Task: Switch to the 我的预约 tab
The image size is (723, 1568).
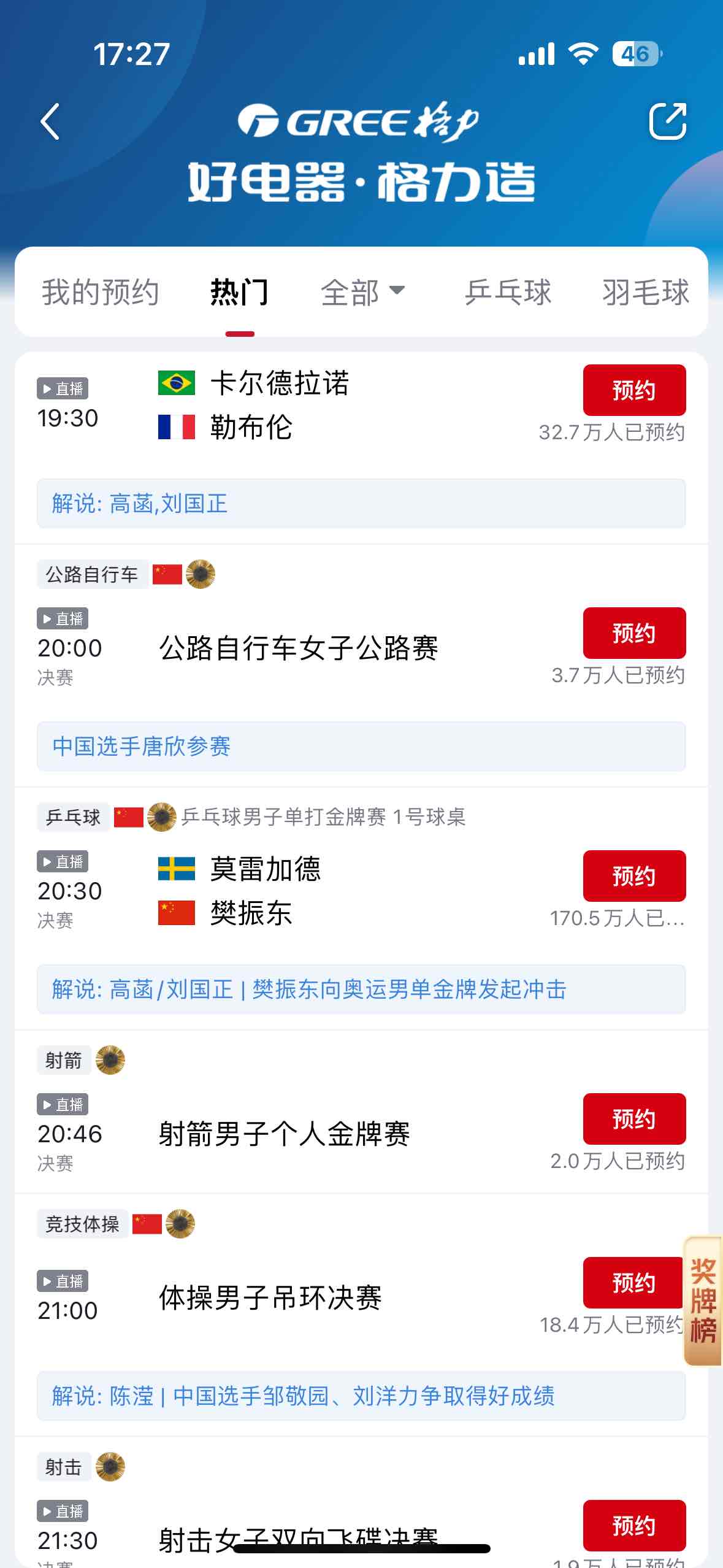Action: pyautogui.click(x=101, y=292)
